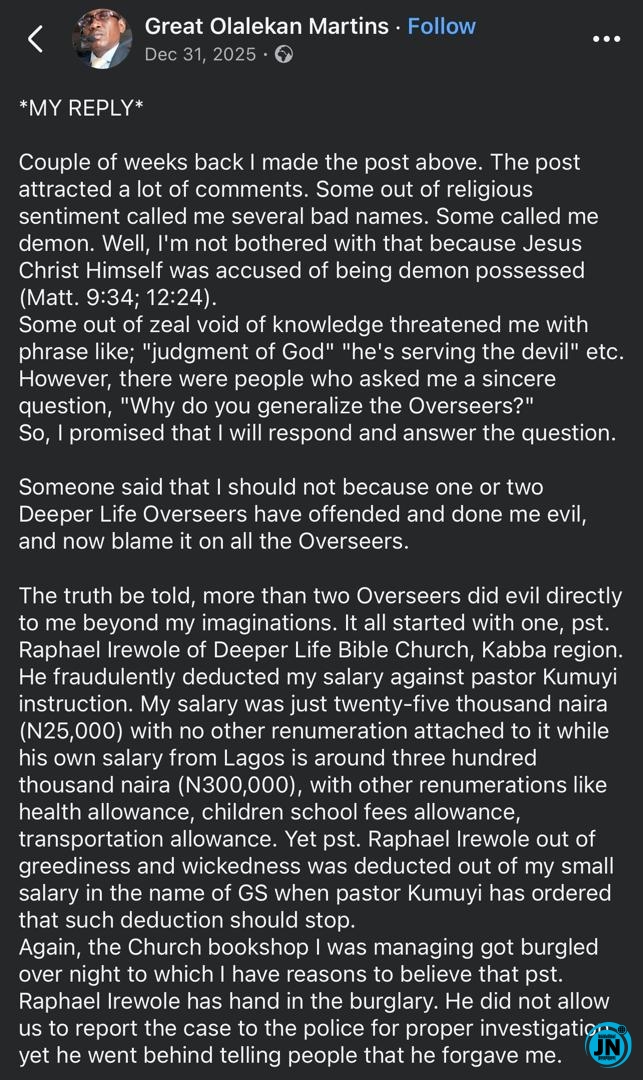Image resolution: width=643 pixels, height=1080 pixels.
Task: Go back using the arrow
Action: point(36,39)
